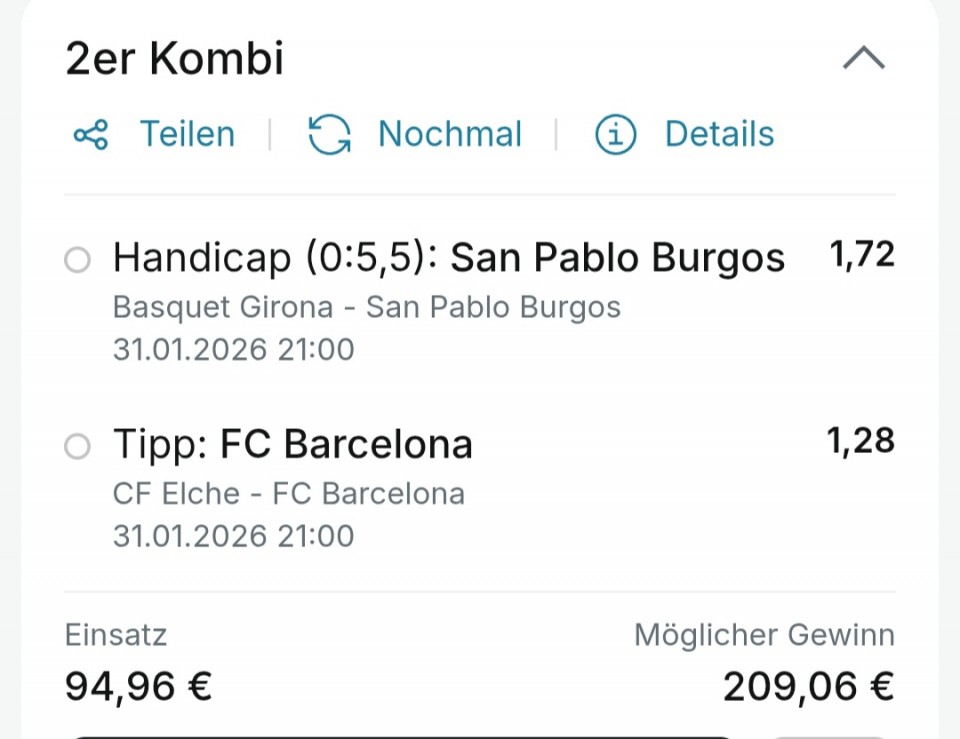
Task: Share this bet via Teilen
Action: (155, 134)
